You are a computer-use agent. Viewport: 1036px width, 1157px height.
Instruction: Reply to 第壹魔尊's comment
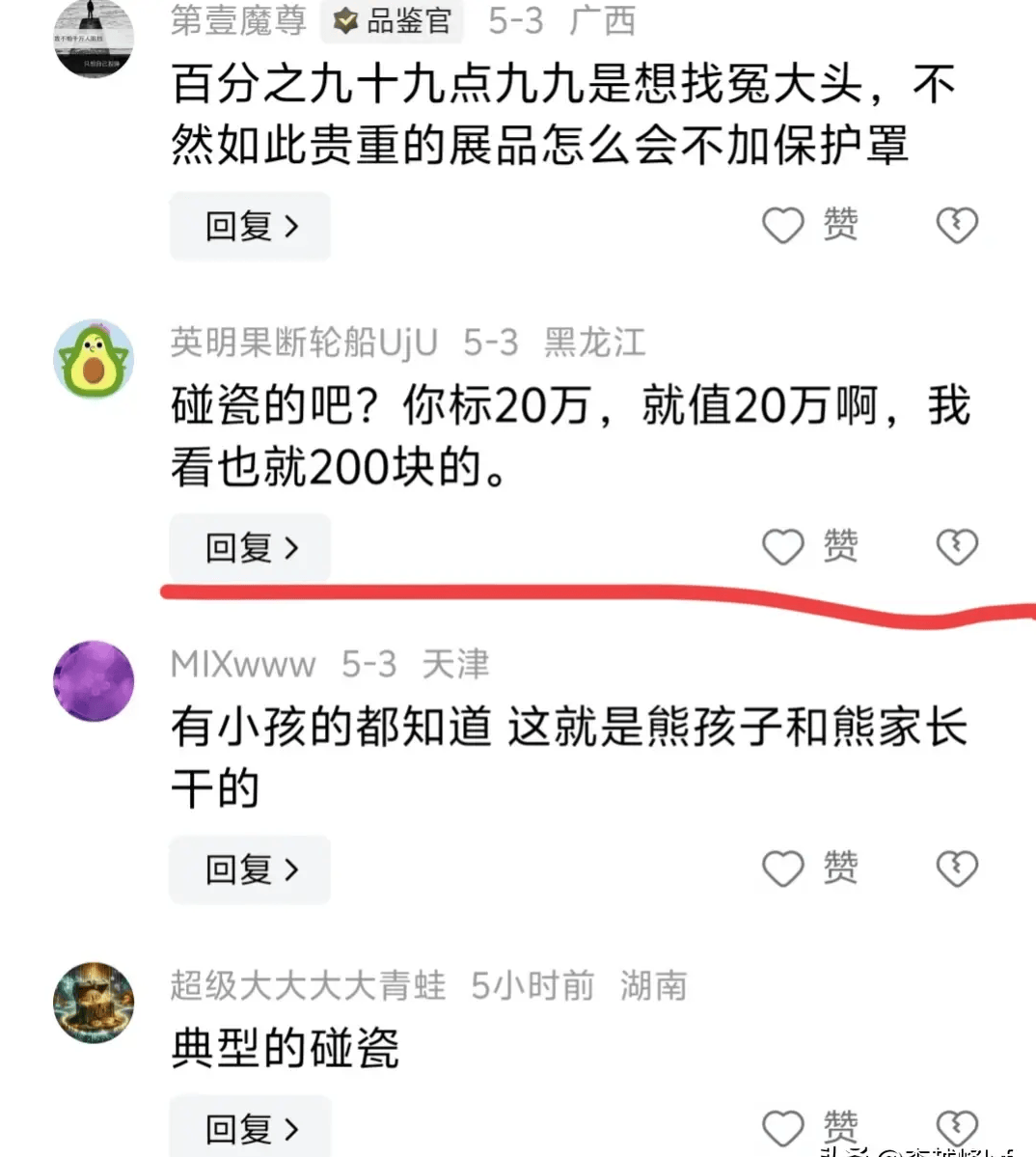(250, 227)
